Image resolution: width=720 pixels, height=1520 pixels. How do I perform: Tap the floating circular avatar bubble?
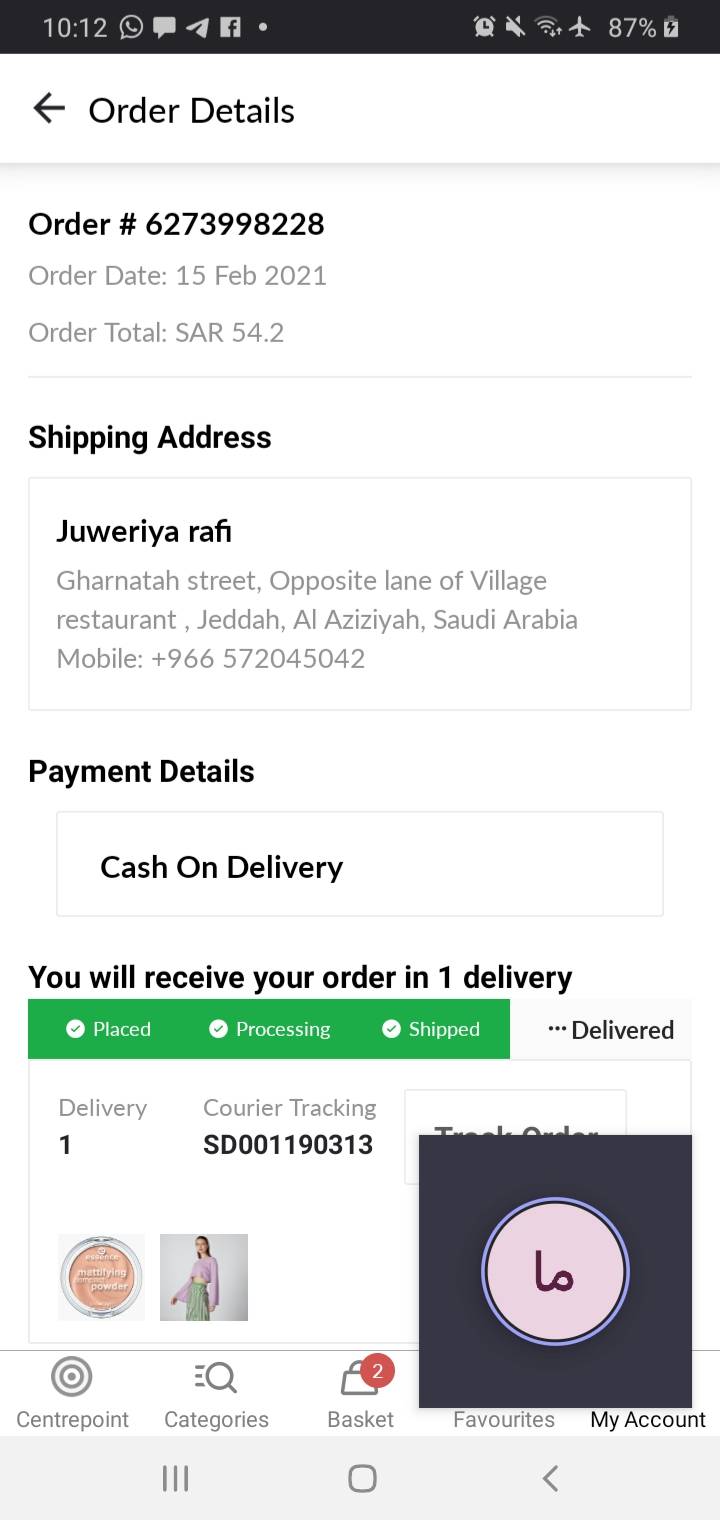point(555,1272)
